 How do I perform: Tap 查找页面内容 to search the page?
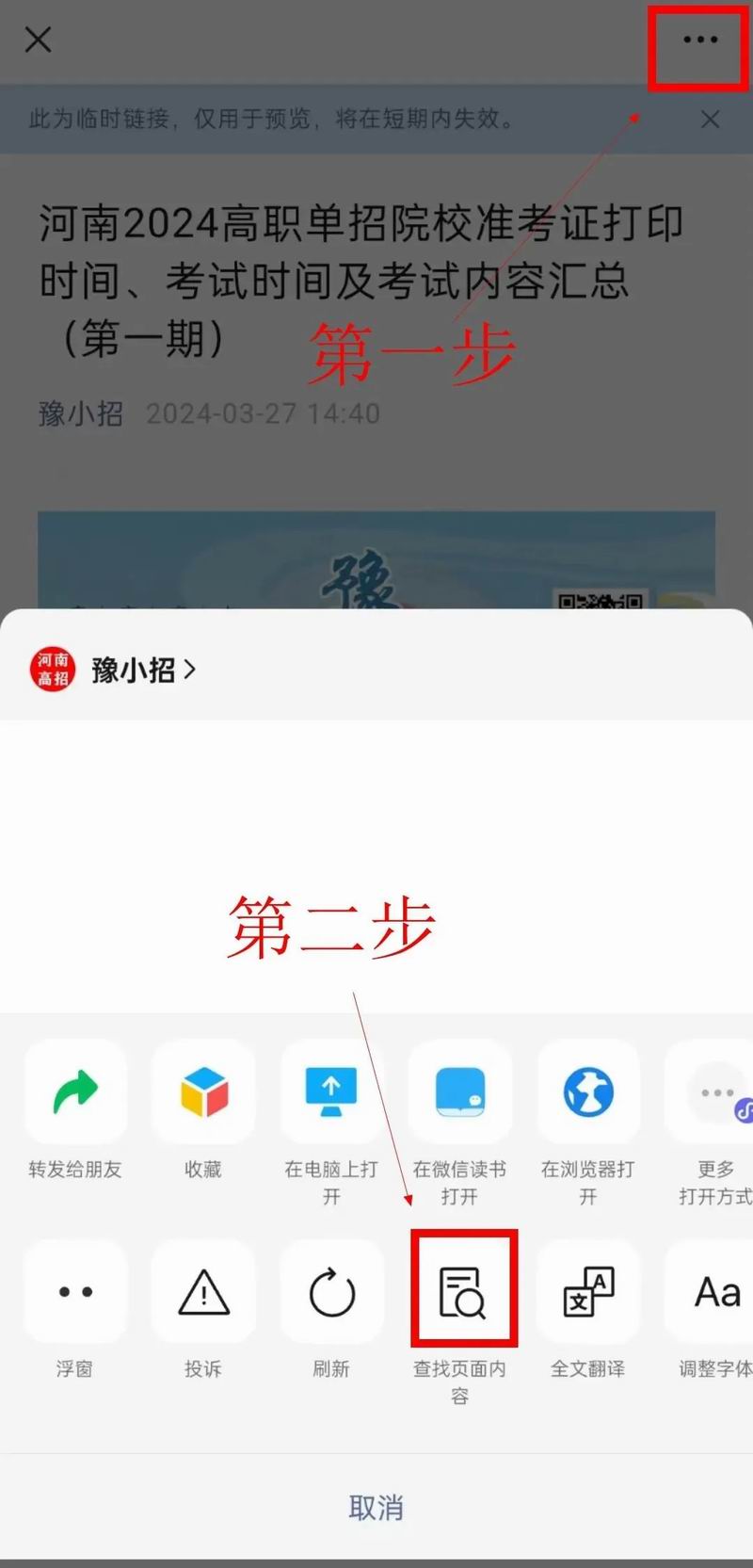462,1290
